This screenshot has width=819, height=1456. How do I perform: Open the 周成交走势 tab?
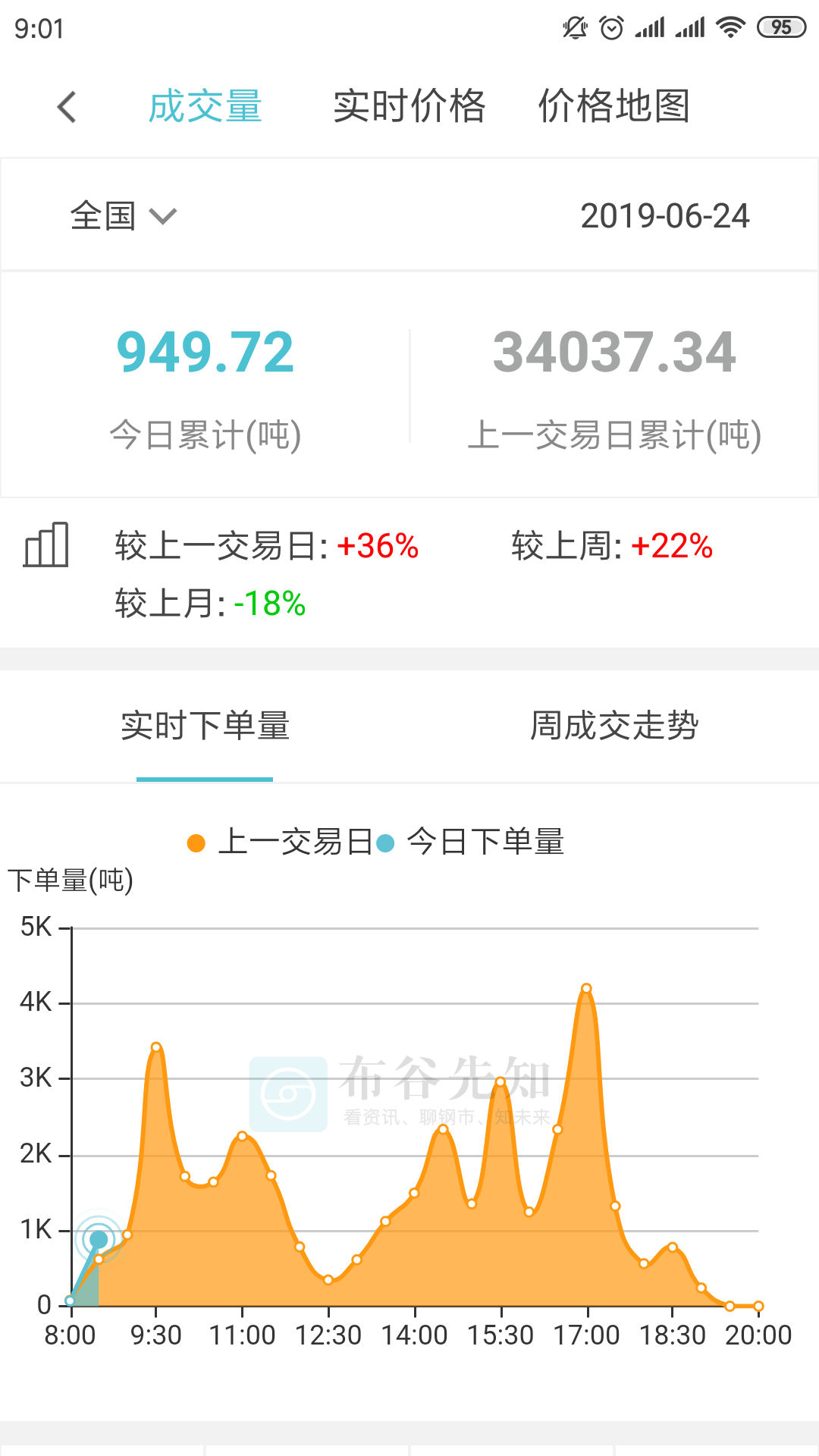pyautogui.click(x=614, y=726)
